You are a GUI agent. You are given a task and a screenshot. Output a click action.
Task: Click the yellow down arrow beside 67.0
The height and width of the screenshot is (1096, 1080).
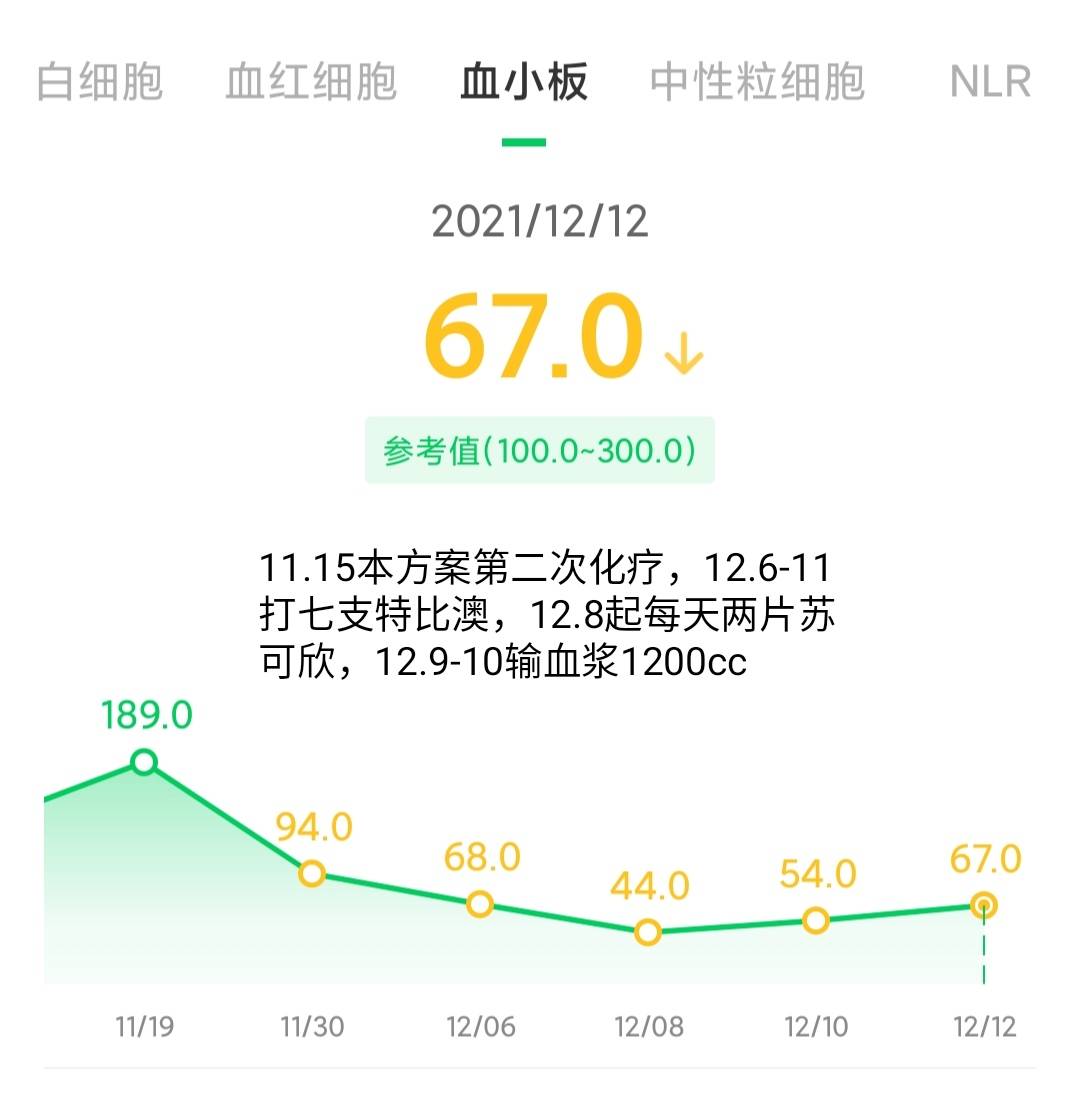681,351
